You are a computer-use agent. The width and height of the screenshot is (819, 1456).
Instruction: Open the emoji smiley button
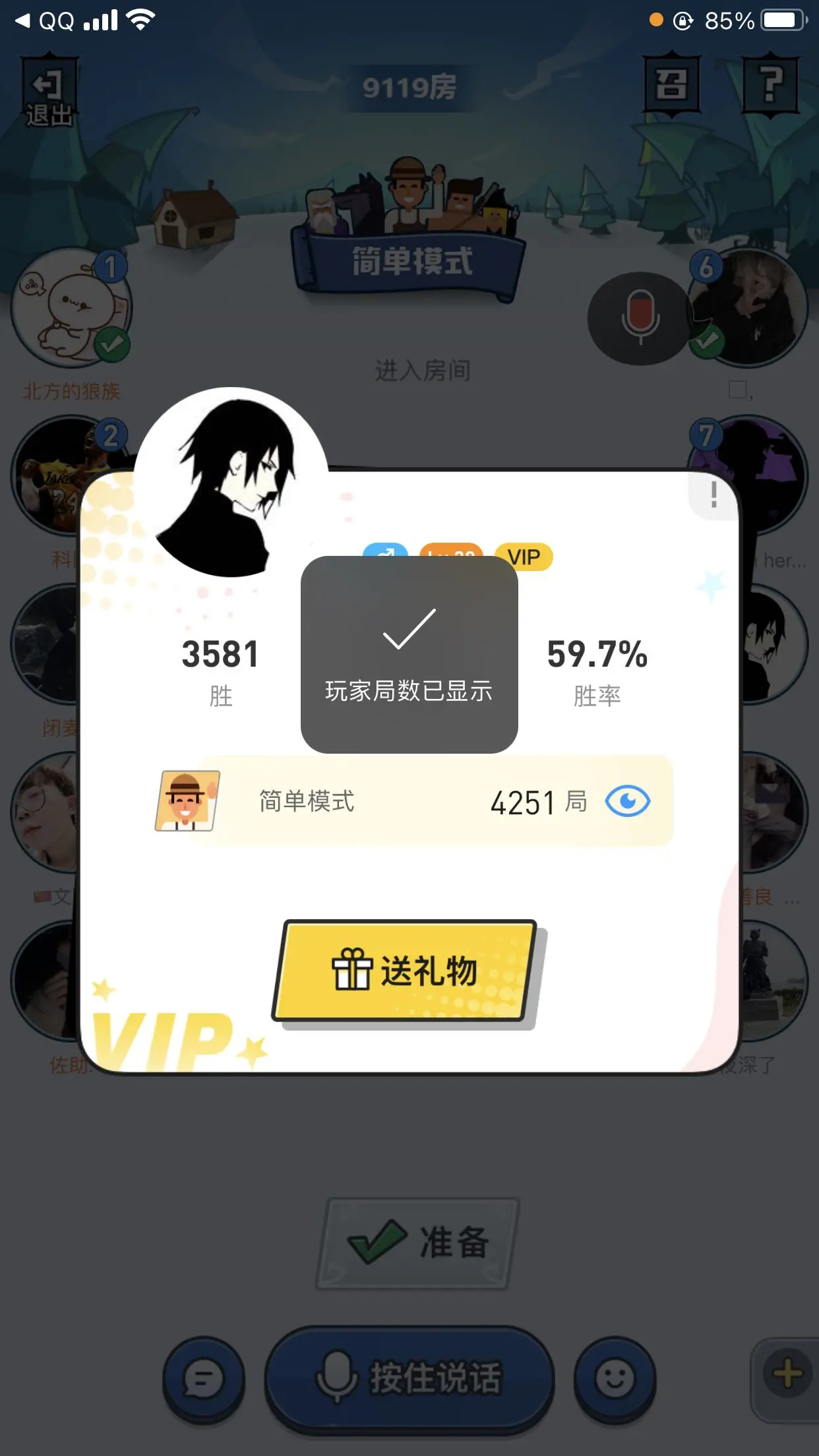615,1378
